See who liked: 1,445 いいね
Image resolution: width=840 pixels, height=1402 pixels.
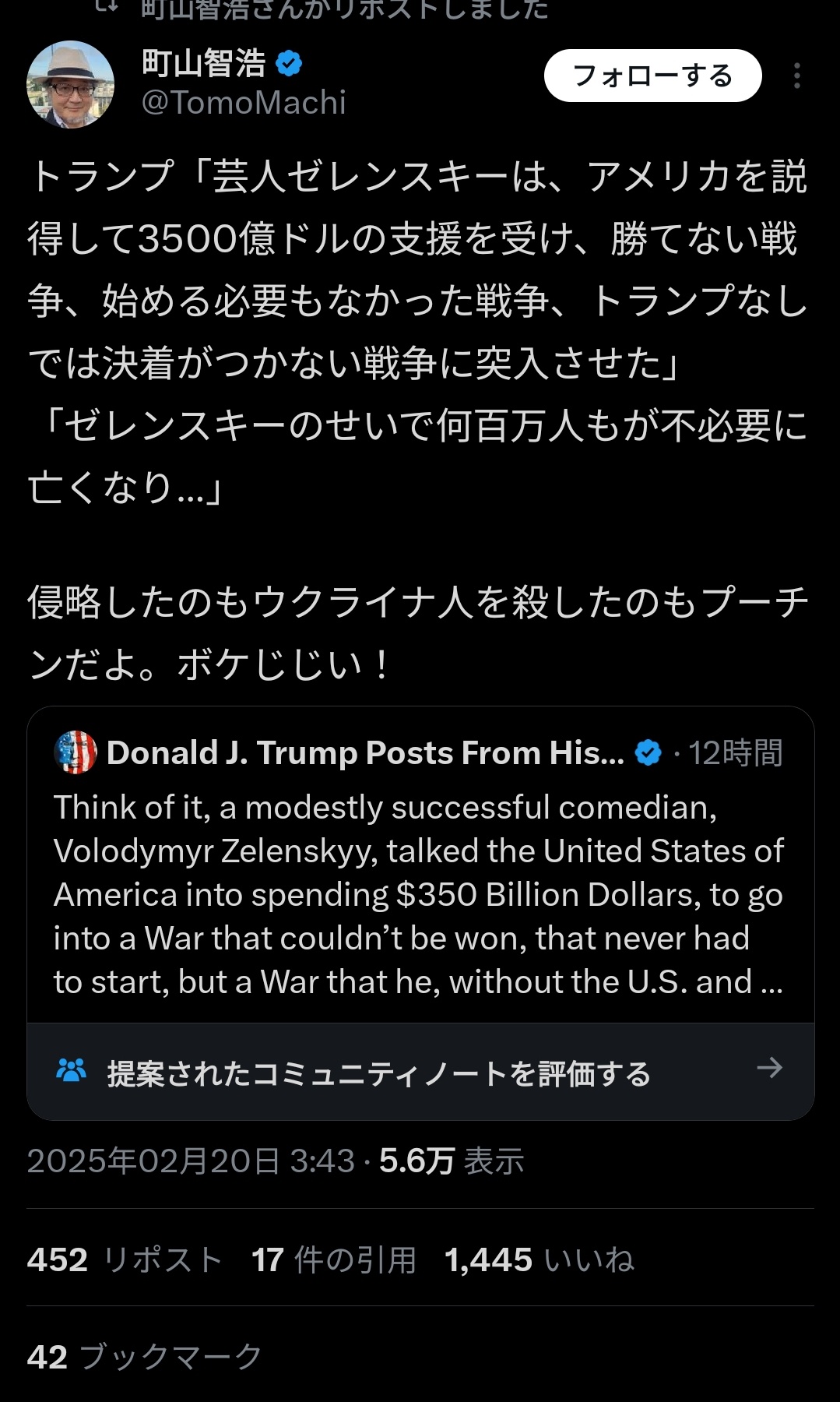(539, 1259)
